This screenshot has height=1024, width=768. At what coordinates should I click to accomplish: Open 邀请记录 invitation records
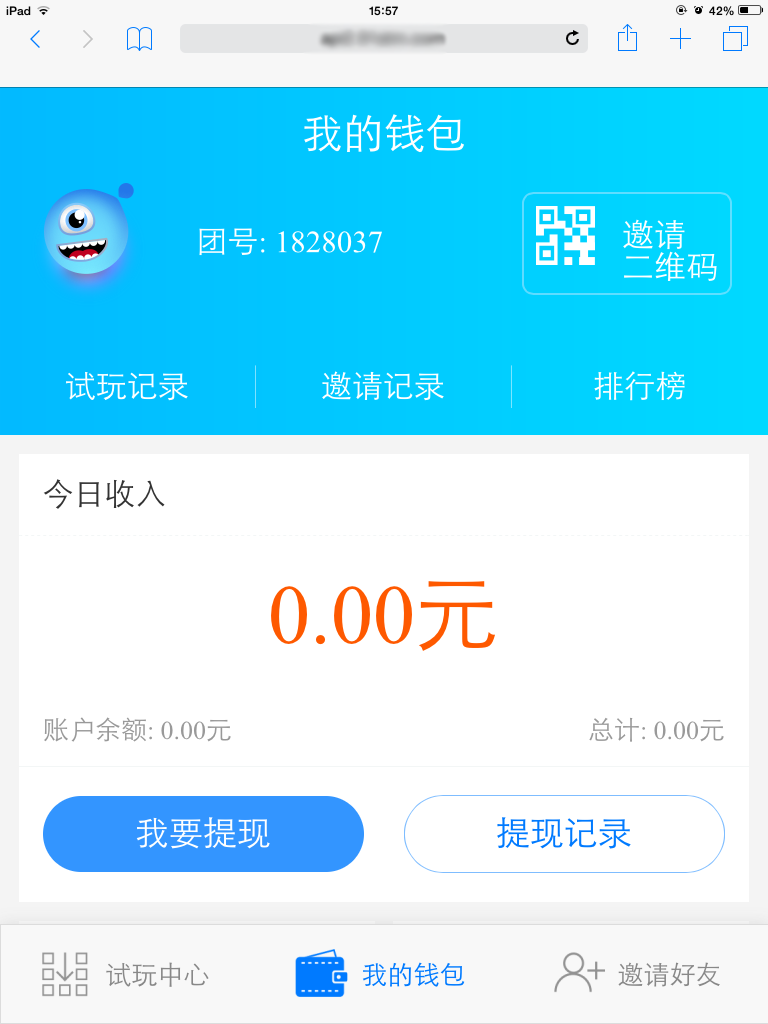point(383,386)
